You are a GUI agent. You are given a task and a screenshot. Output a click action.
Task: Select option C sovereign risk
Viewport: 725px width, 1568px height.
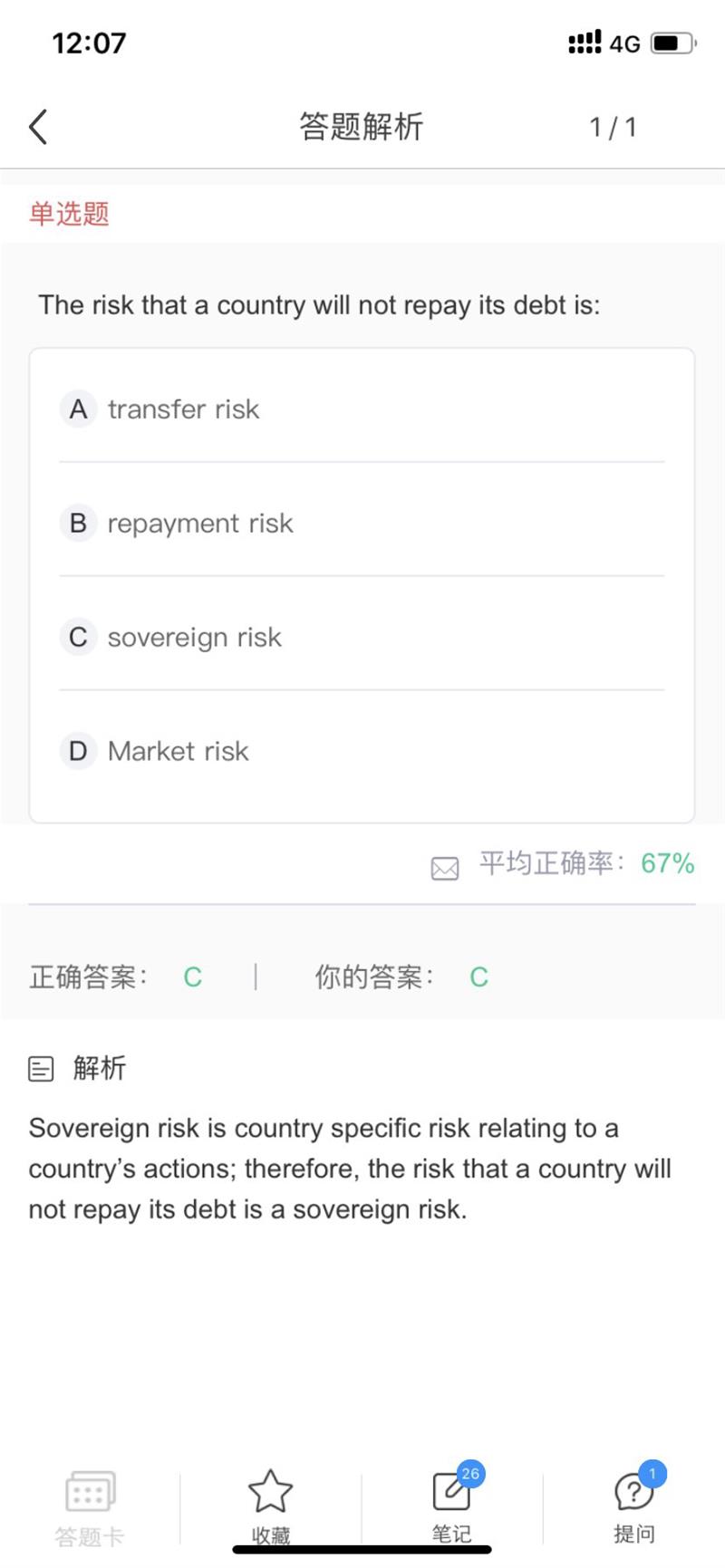194,638
